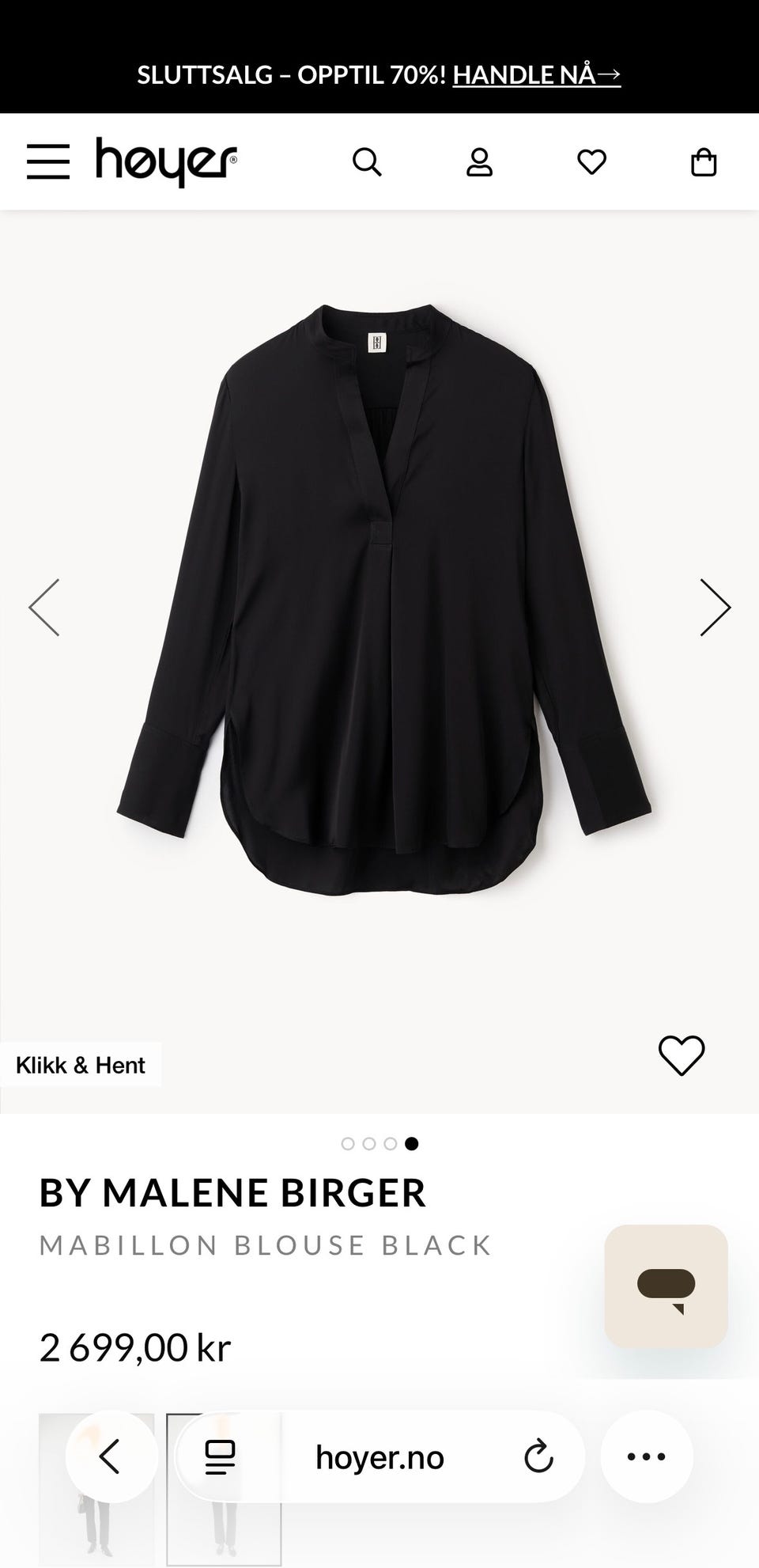
Task: Add the Mabillon blouse to favorites
Action: 682,1055
